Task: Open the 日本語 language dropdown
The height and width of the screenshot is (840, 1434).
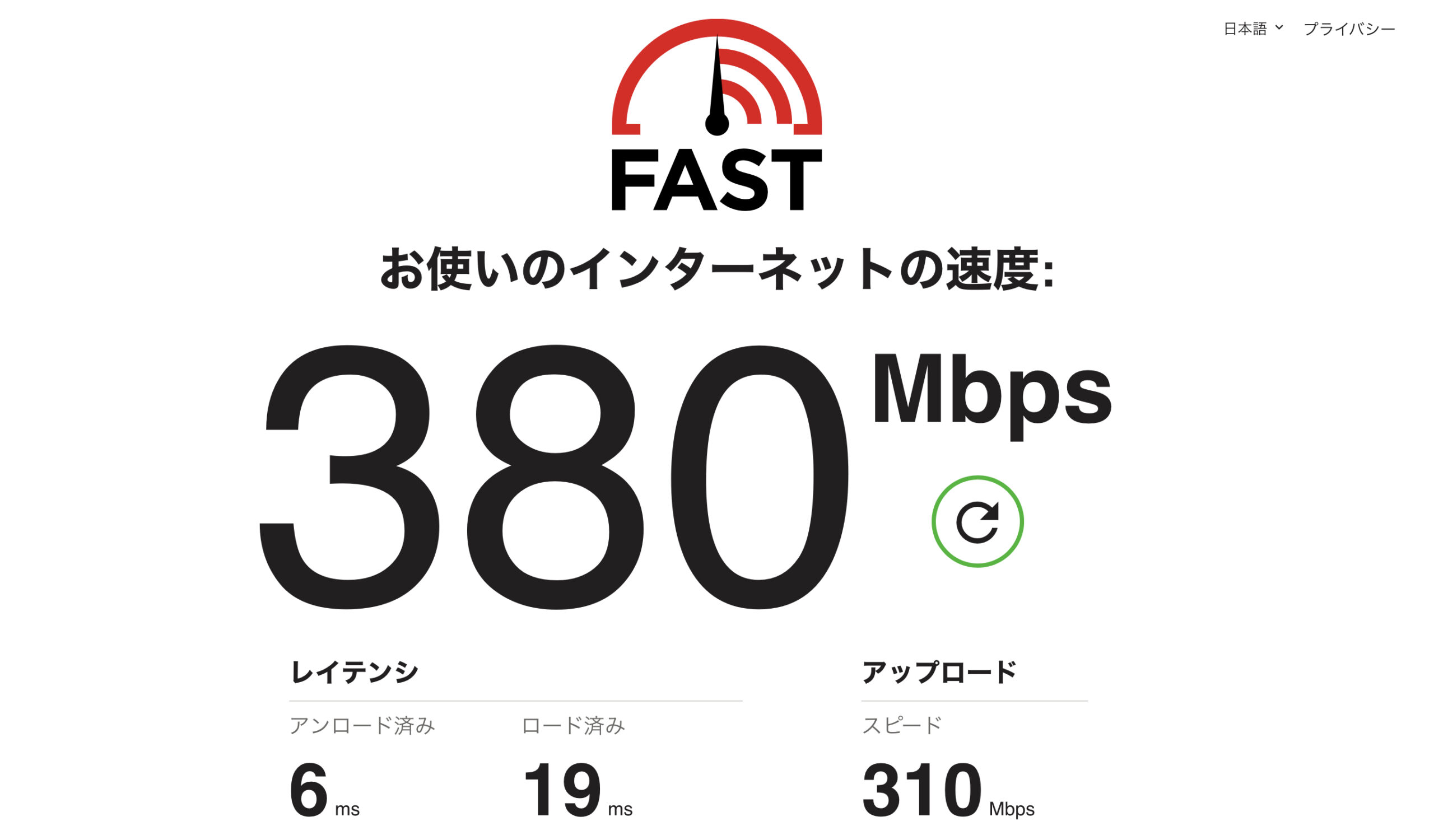Action: click(1253, 29)
